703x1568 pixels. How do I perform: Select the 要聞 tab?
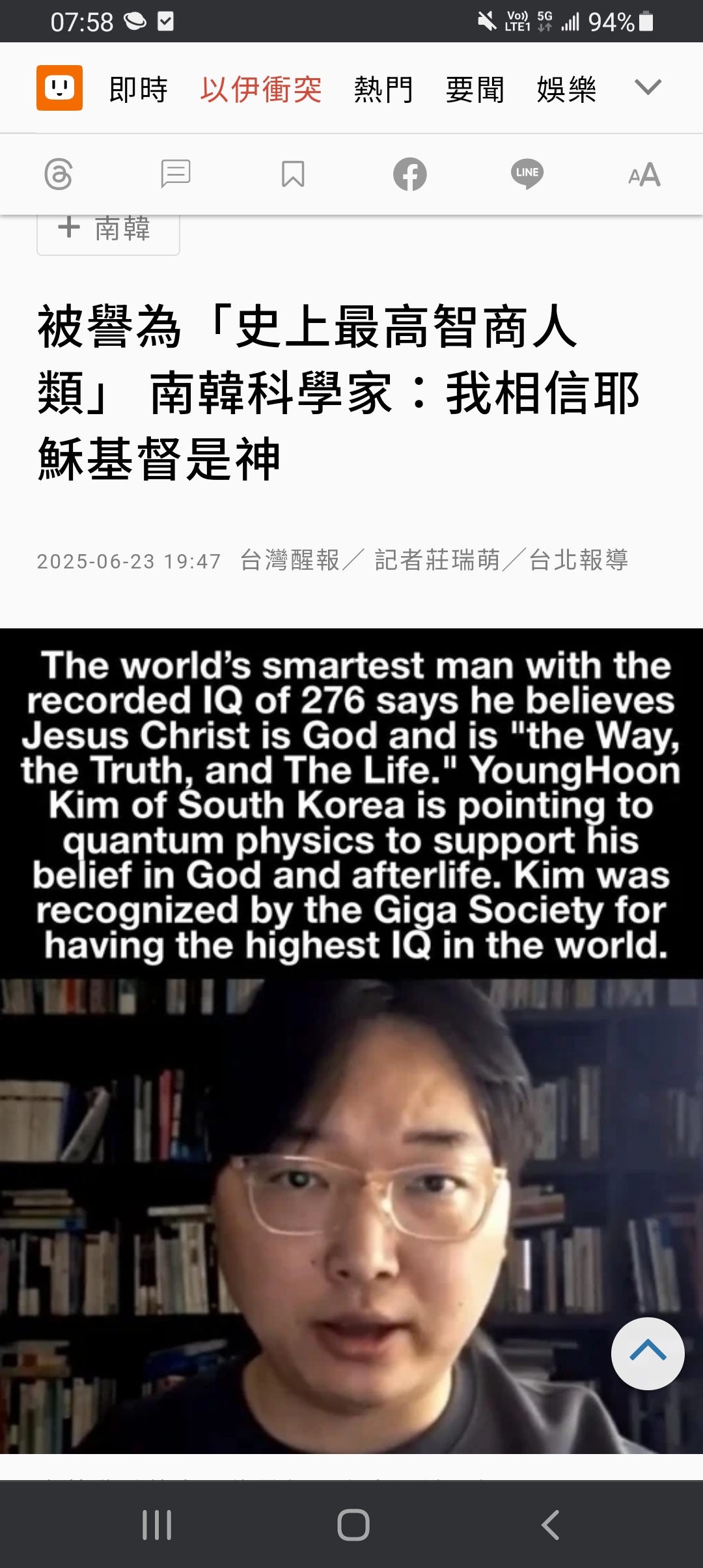pos(475,89)
